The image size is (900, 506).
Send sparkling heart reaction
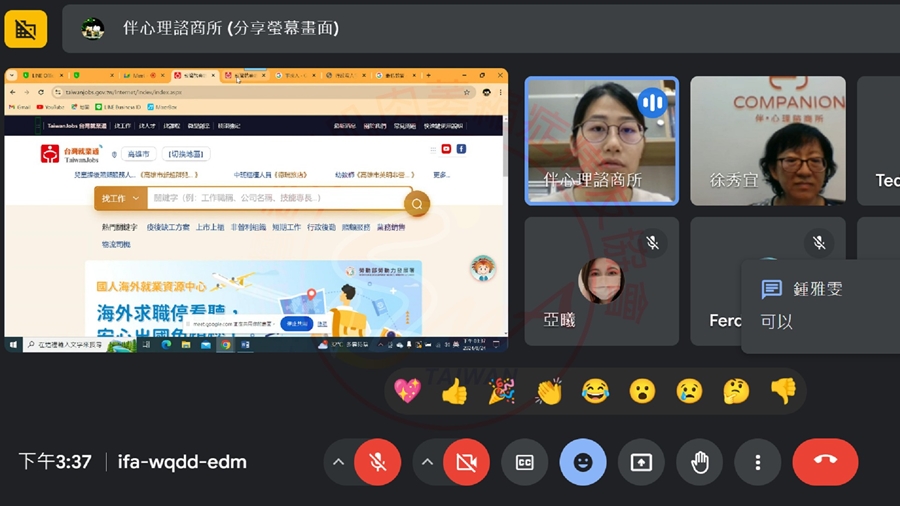407,391
